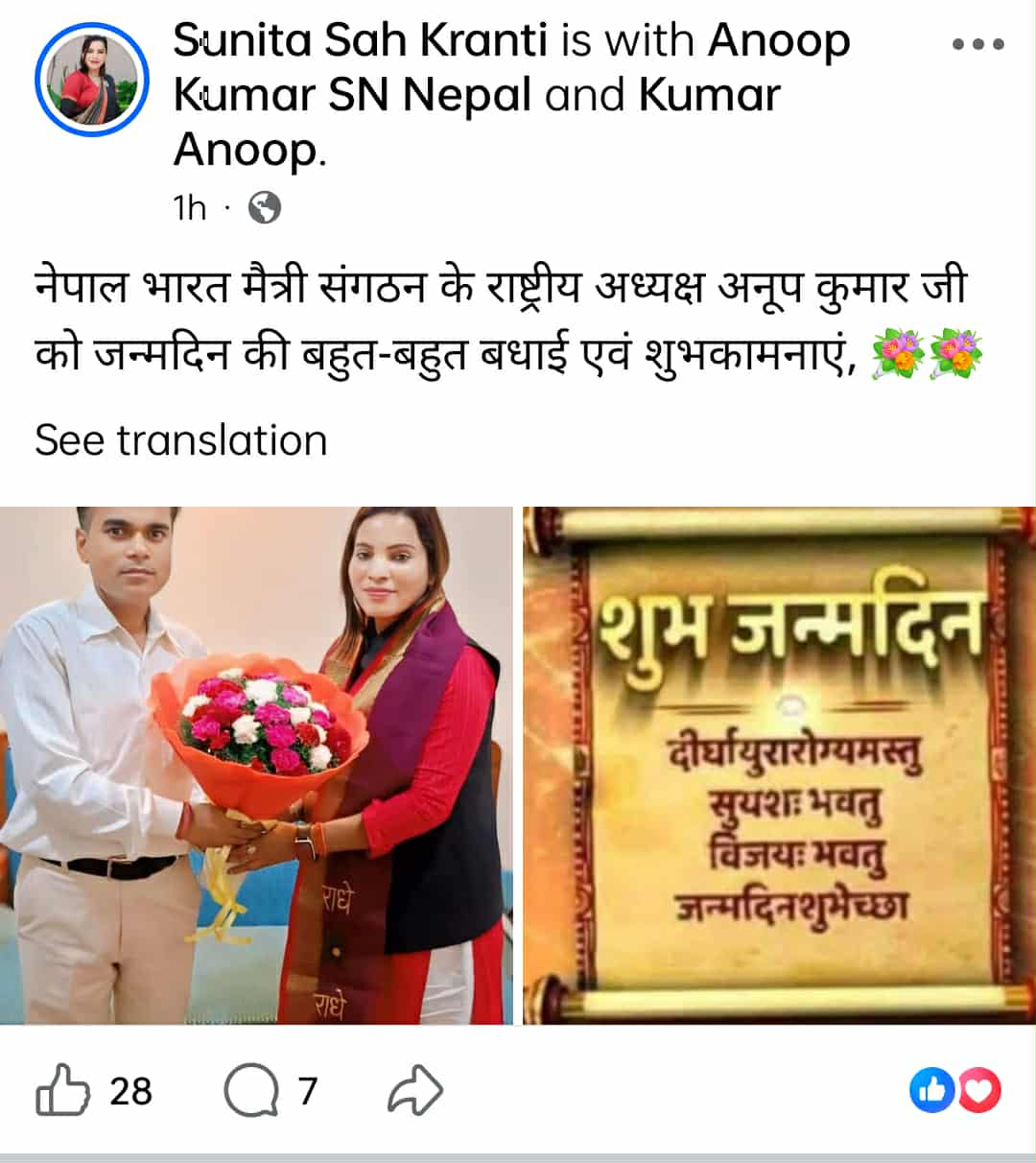1036x1163 pixels.
Task: Open the Shubh Janmadin scroll image
Action: coord(779,765)
